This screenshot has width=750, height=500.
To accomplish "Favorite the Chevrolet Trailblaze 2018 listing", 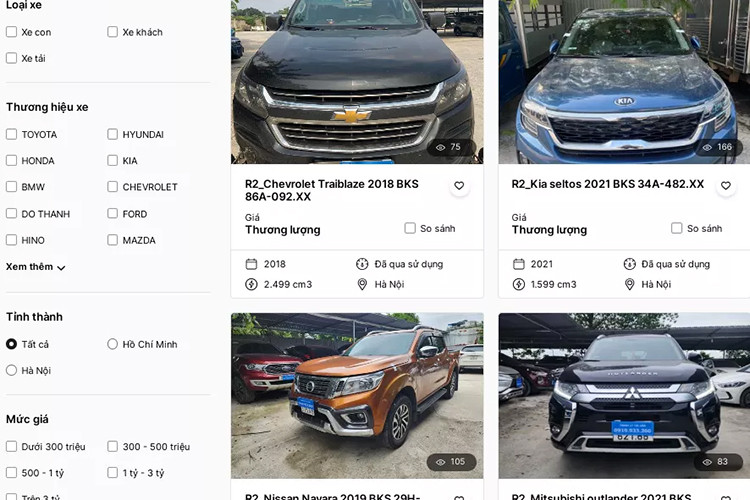I will 459,186.
